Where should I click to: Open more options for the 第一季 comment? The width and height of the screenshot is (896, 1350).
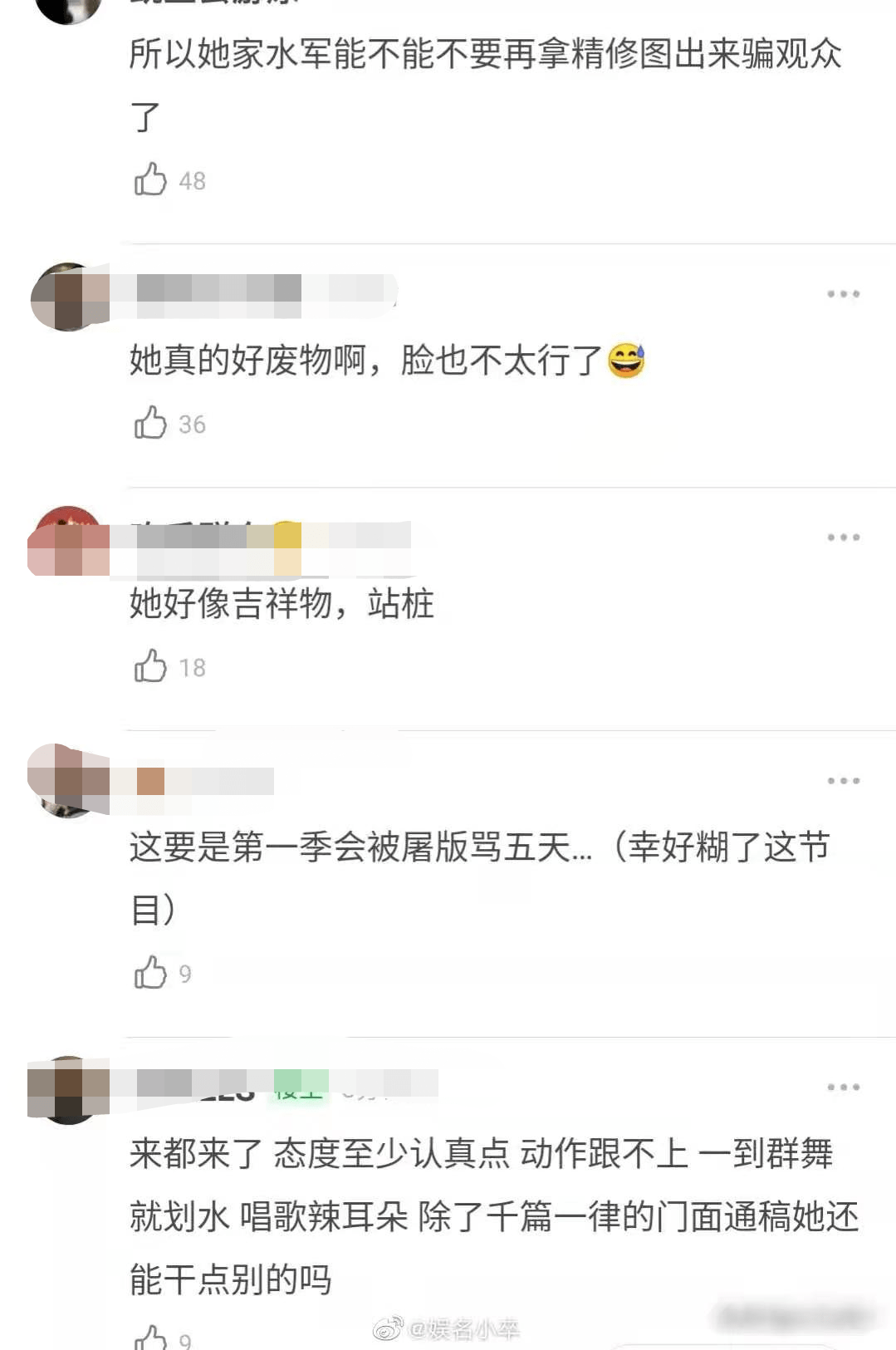(x=843, y=781)
